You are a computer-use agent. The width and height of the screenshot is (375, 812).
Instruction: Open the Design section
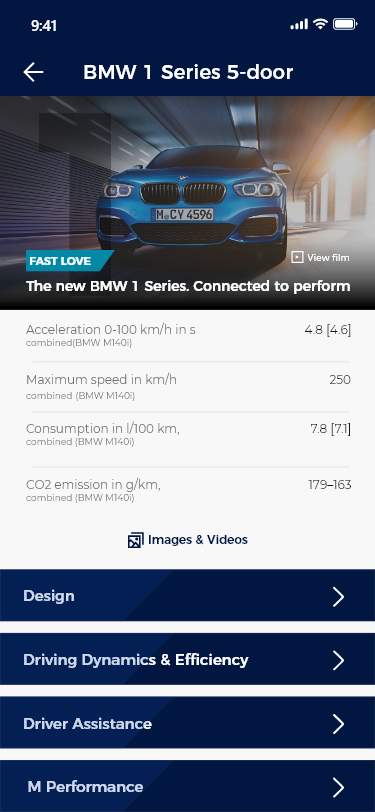point(188,596)
